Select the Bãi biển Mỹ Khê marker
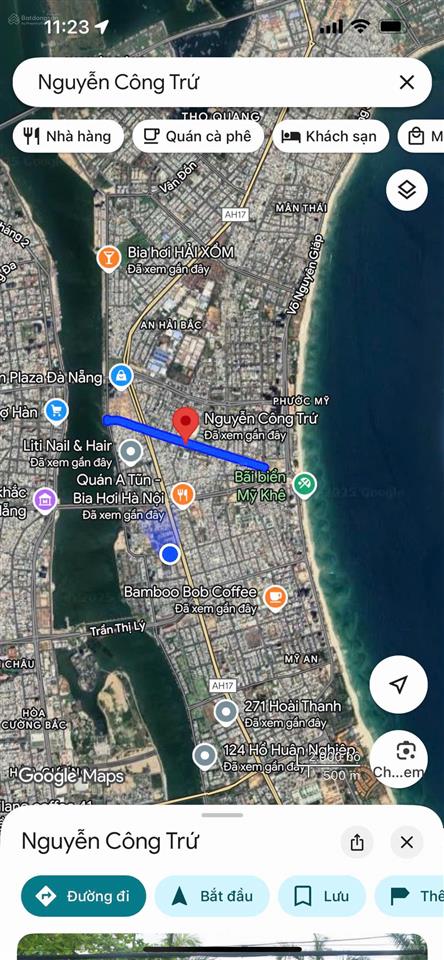 click(x=304, y=484)
